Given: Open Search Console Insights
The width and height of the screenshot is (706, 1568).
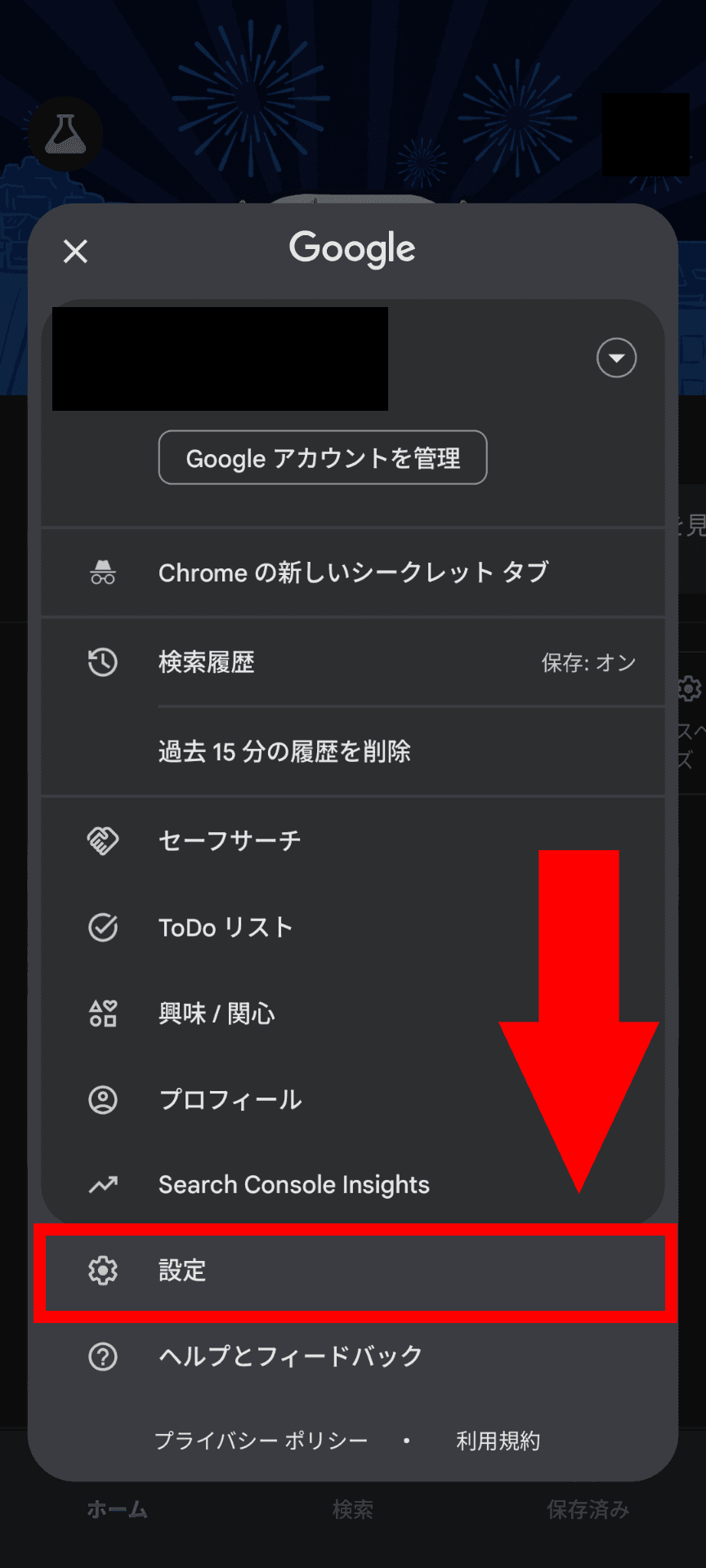Looking at the screenshot, I should click(353, 1184).
